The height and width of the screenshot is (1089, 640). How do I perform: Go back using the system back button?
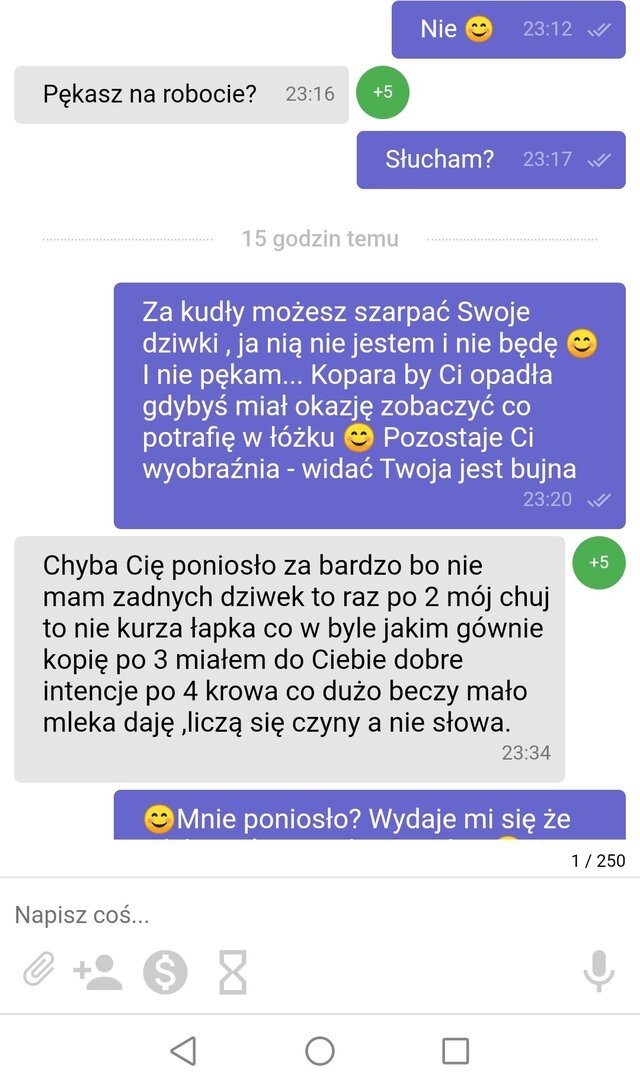[182, 1050]
